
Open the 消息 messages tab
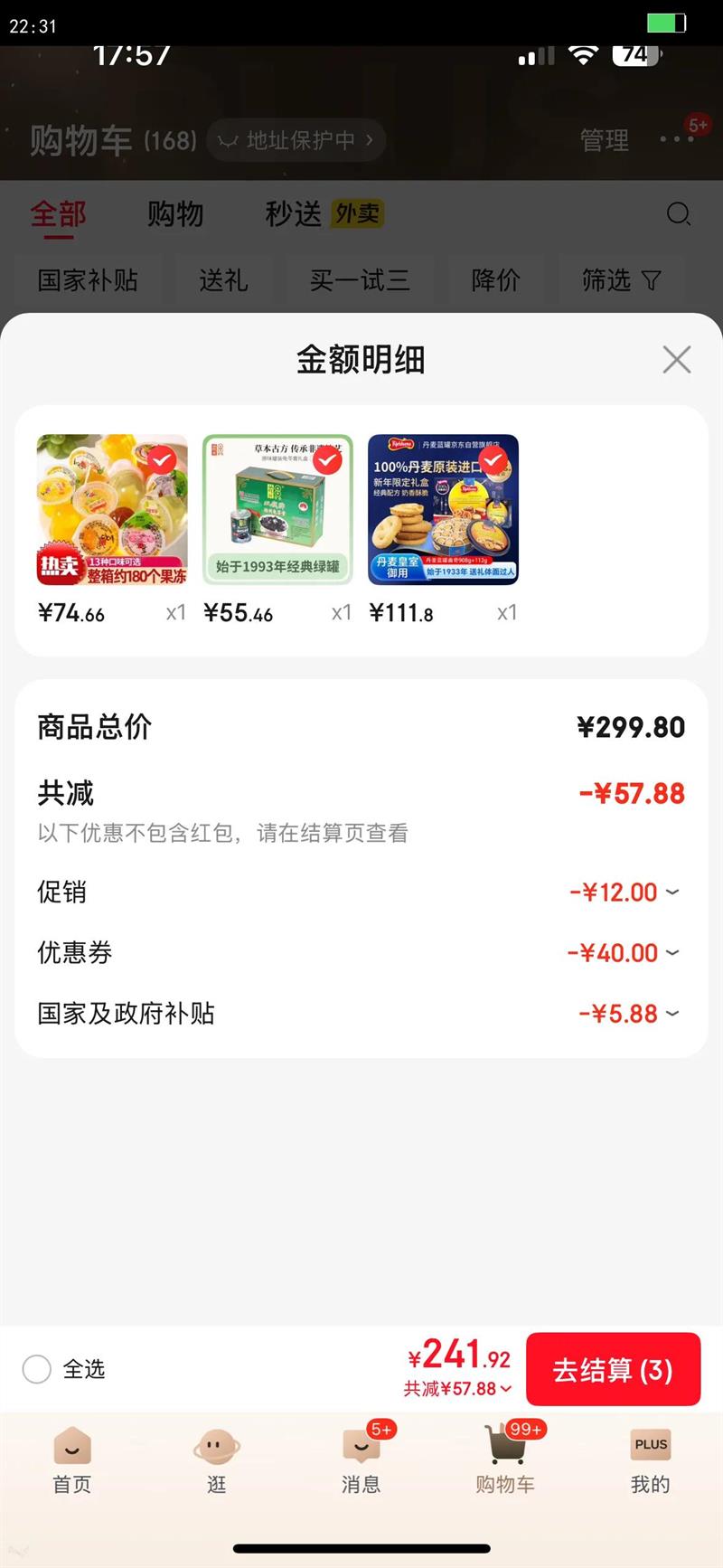click(x=361, y=1459)
